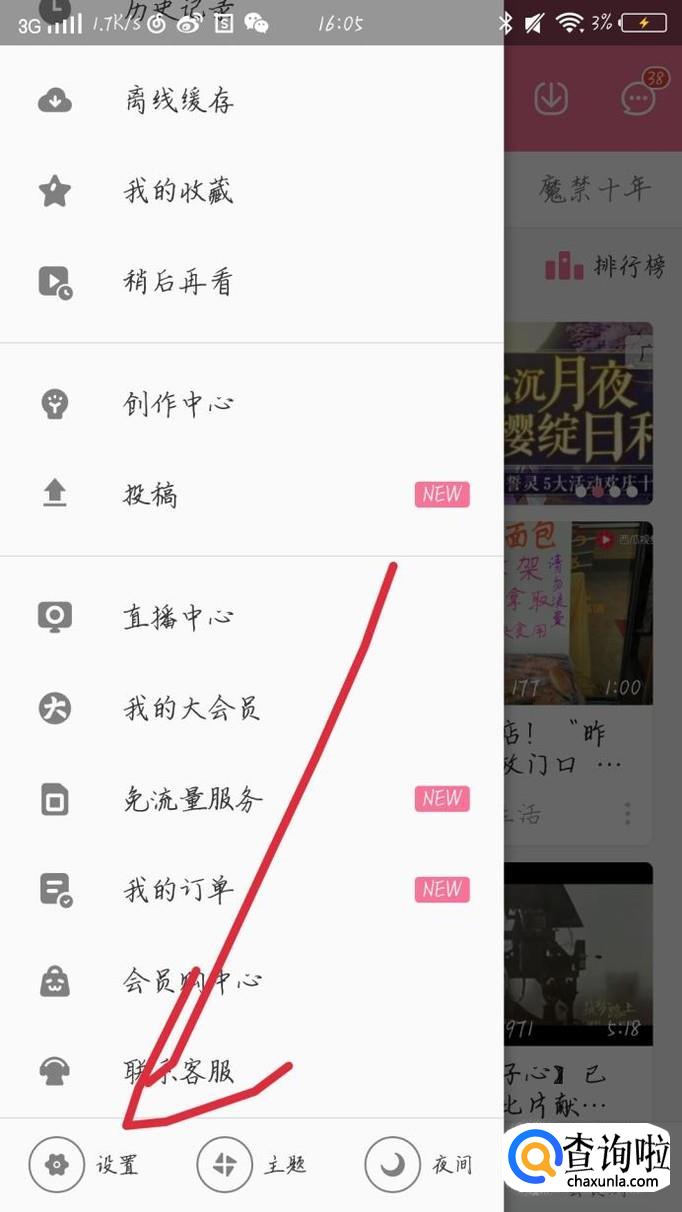Open 稍后再看 watch later list
682x1212 pixels.
pos(180,282)
